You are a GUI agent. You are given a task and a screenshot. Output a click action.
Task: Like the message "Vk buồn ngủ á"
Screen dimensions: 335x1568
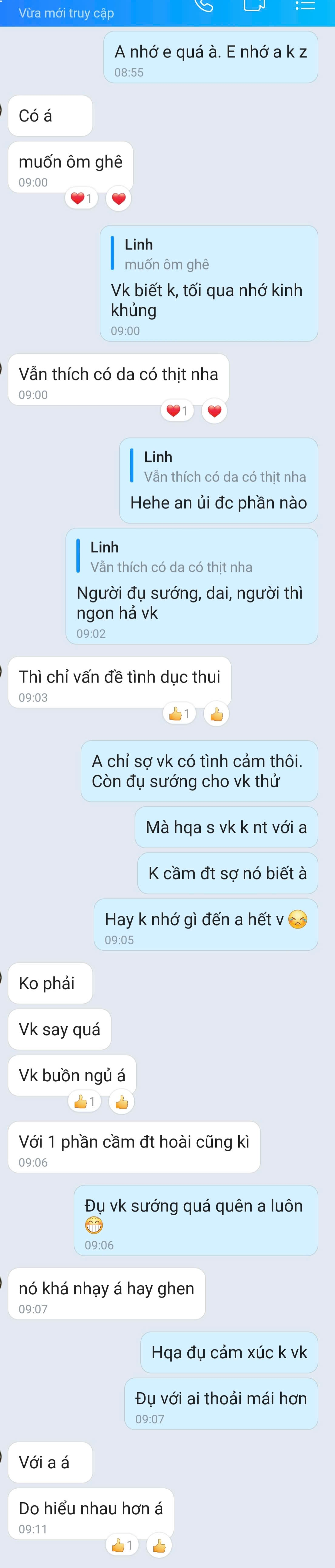(x=122, y=1102)
